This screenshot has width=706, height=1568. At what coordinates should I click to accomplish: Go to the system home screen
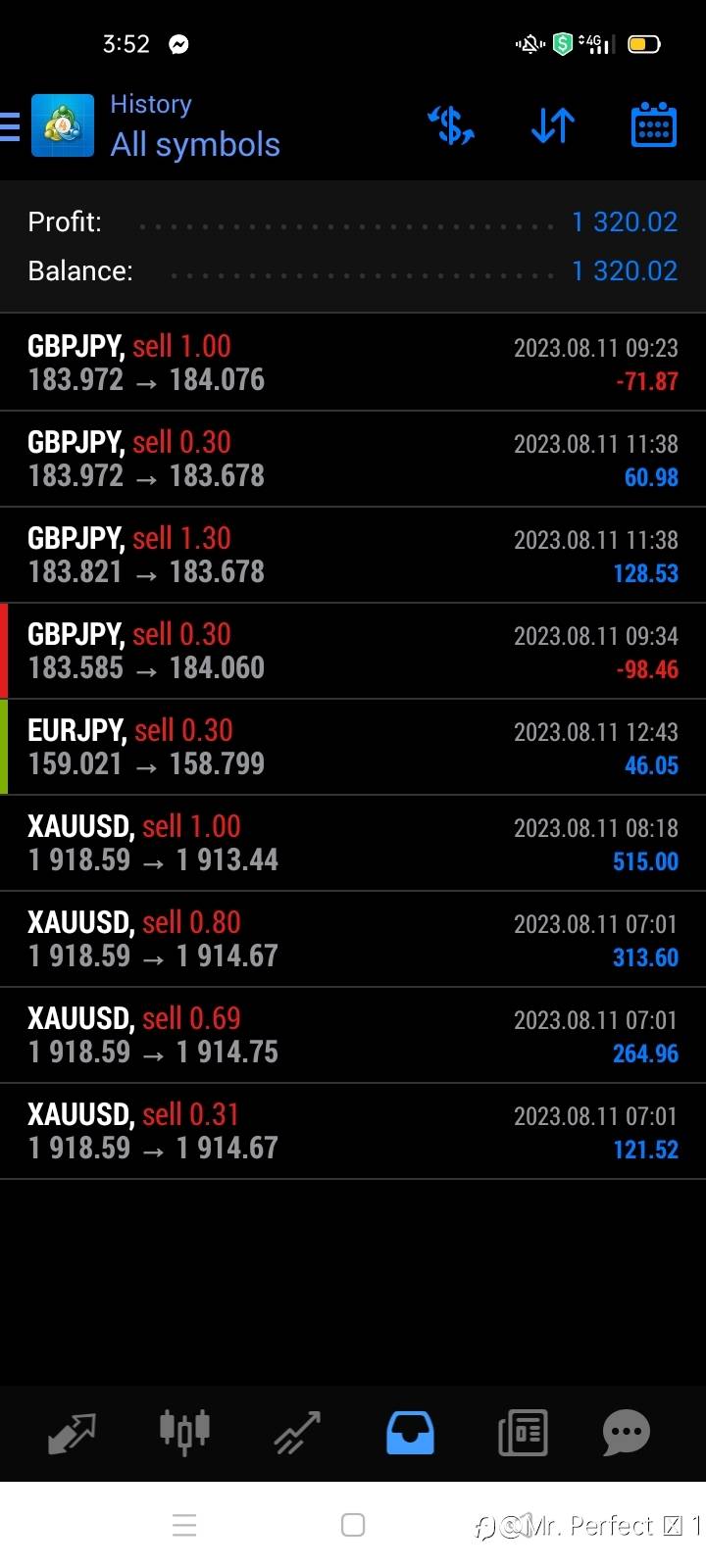click(x=353, y=1525)
